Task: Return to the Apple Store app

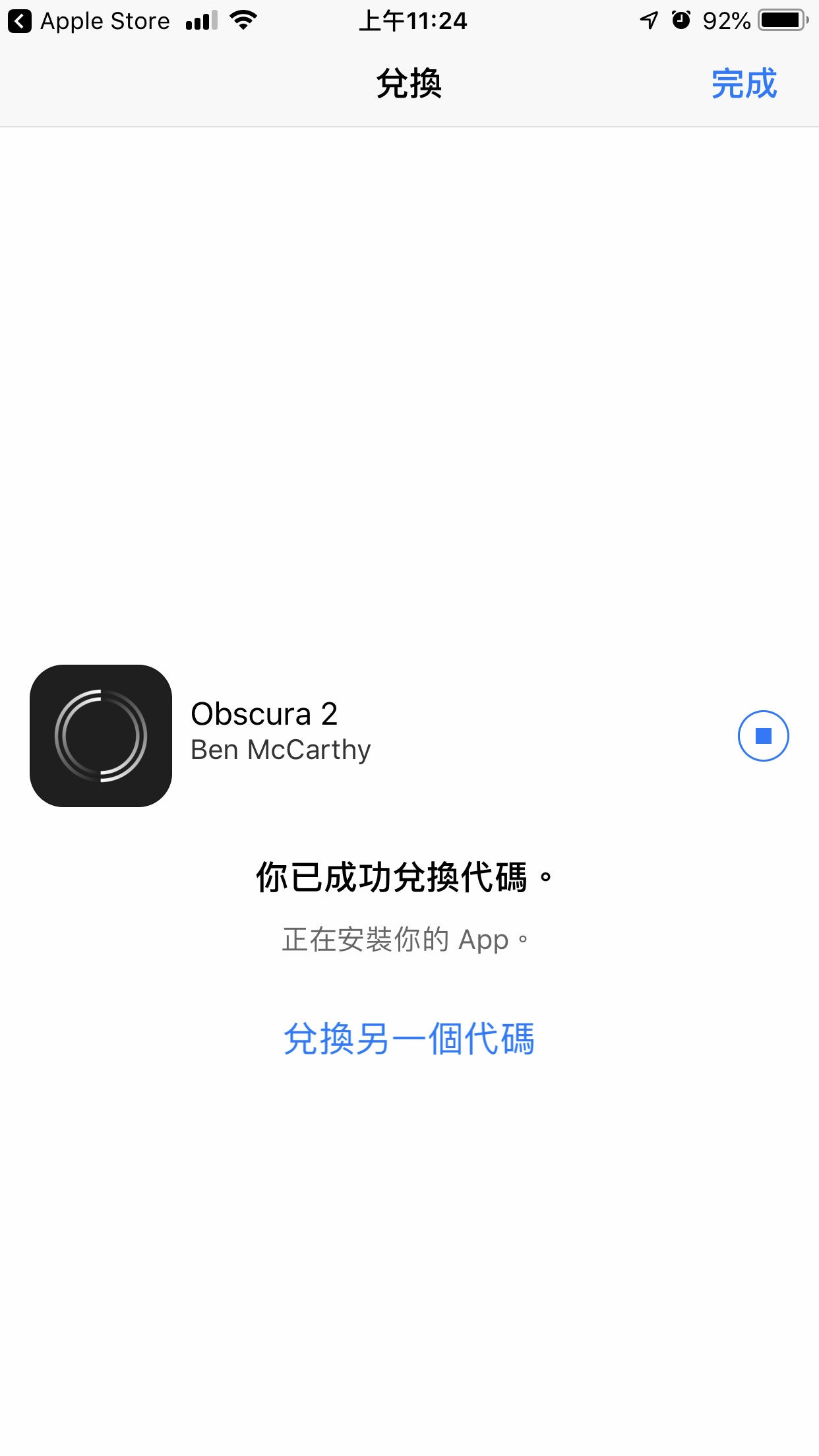Action: pyautogui.click(x=89, y=21)
